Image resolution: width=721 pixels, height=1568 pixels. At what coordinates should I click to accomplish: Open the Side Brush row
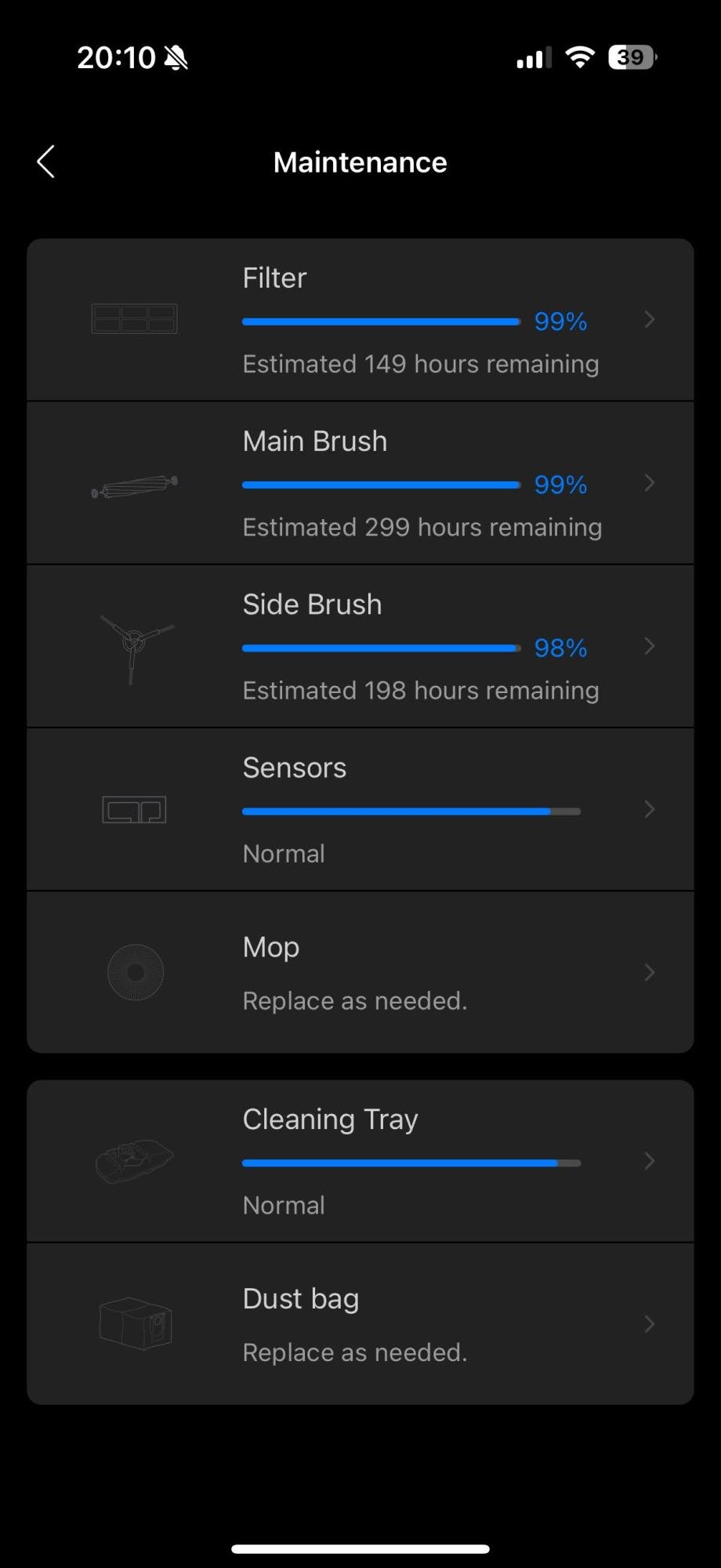(360, 646)
